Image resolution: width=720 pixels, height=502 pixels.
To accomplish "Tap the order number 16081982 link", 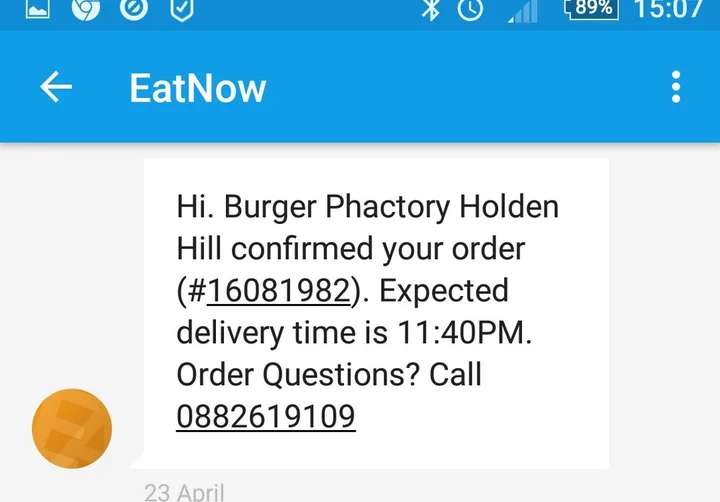I will point(279,291).
